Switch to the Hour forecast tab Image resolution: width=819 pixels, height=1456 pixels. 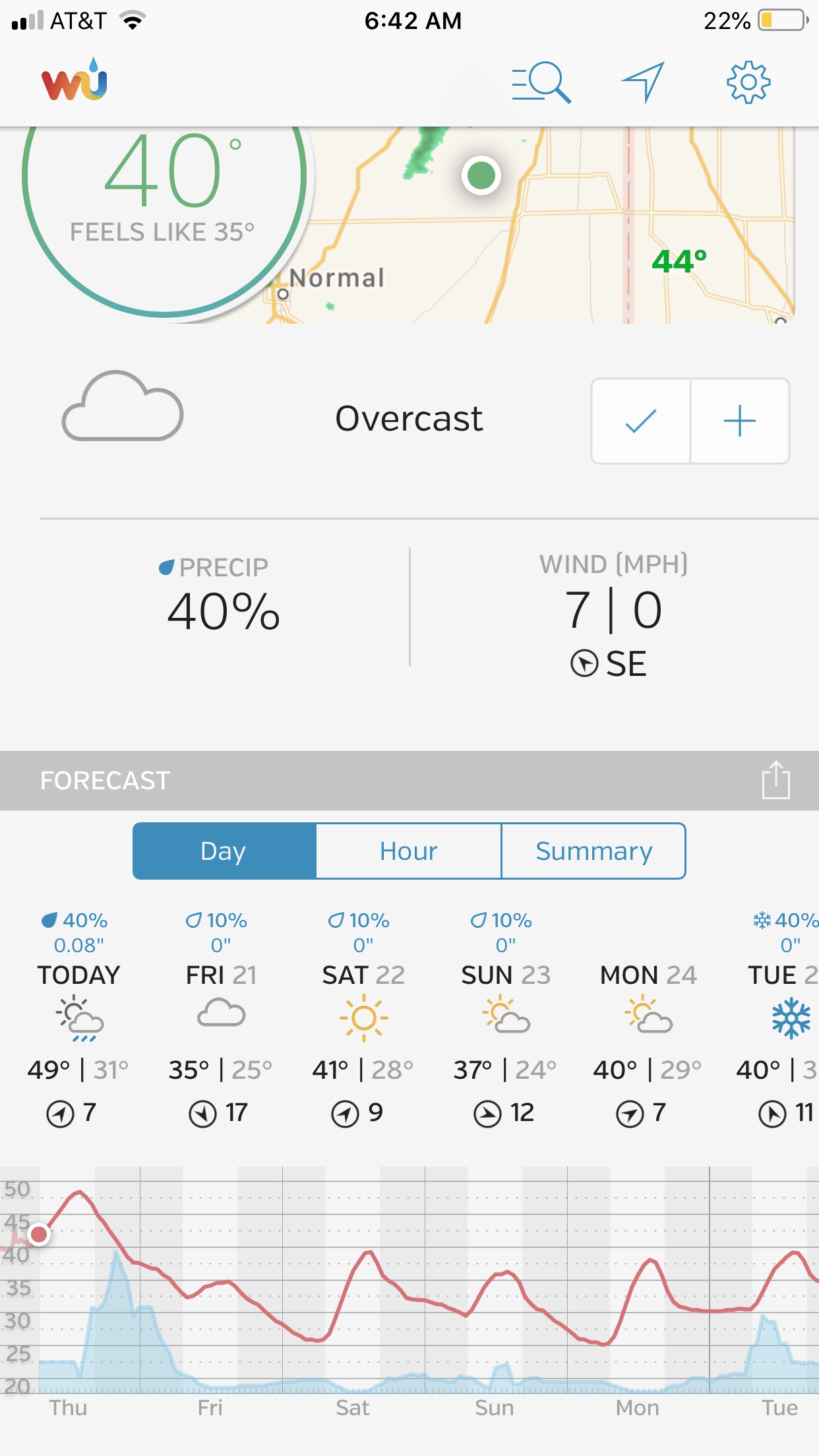coord(409,851)
